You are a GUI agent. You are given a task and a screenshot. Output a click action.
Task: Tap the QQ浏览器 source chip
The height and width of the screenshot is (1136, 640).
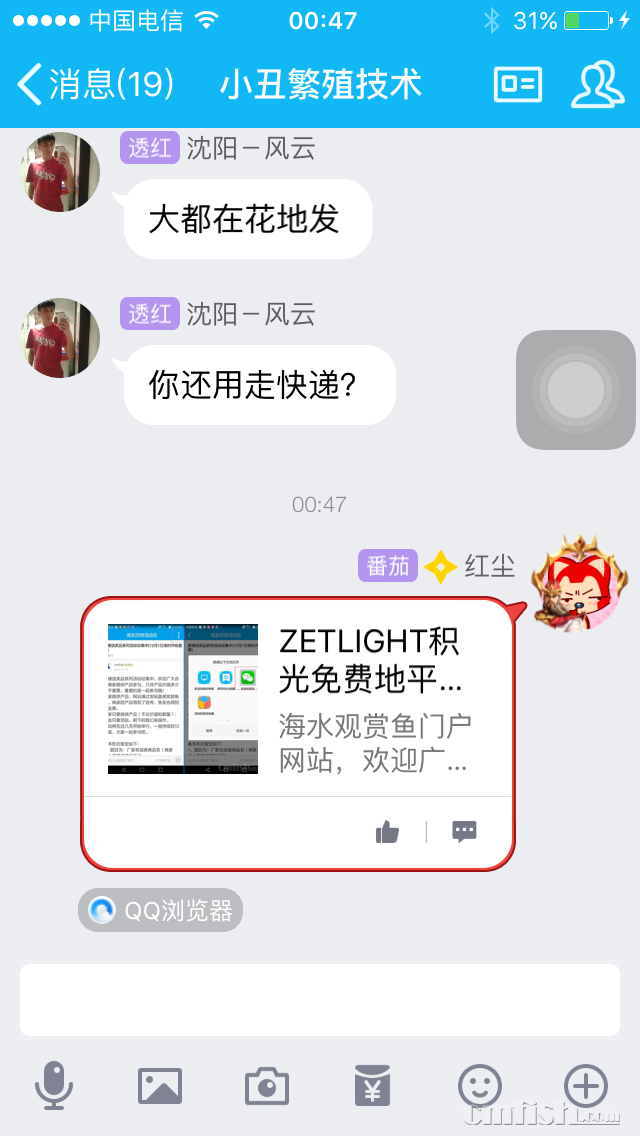pos(161,910)
